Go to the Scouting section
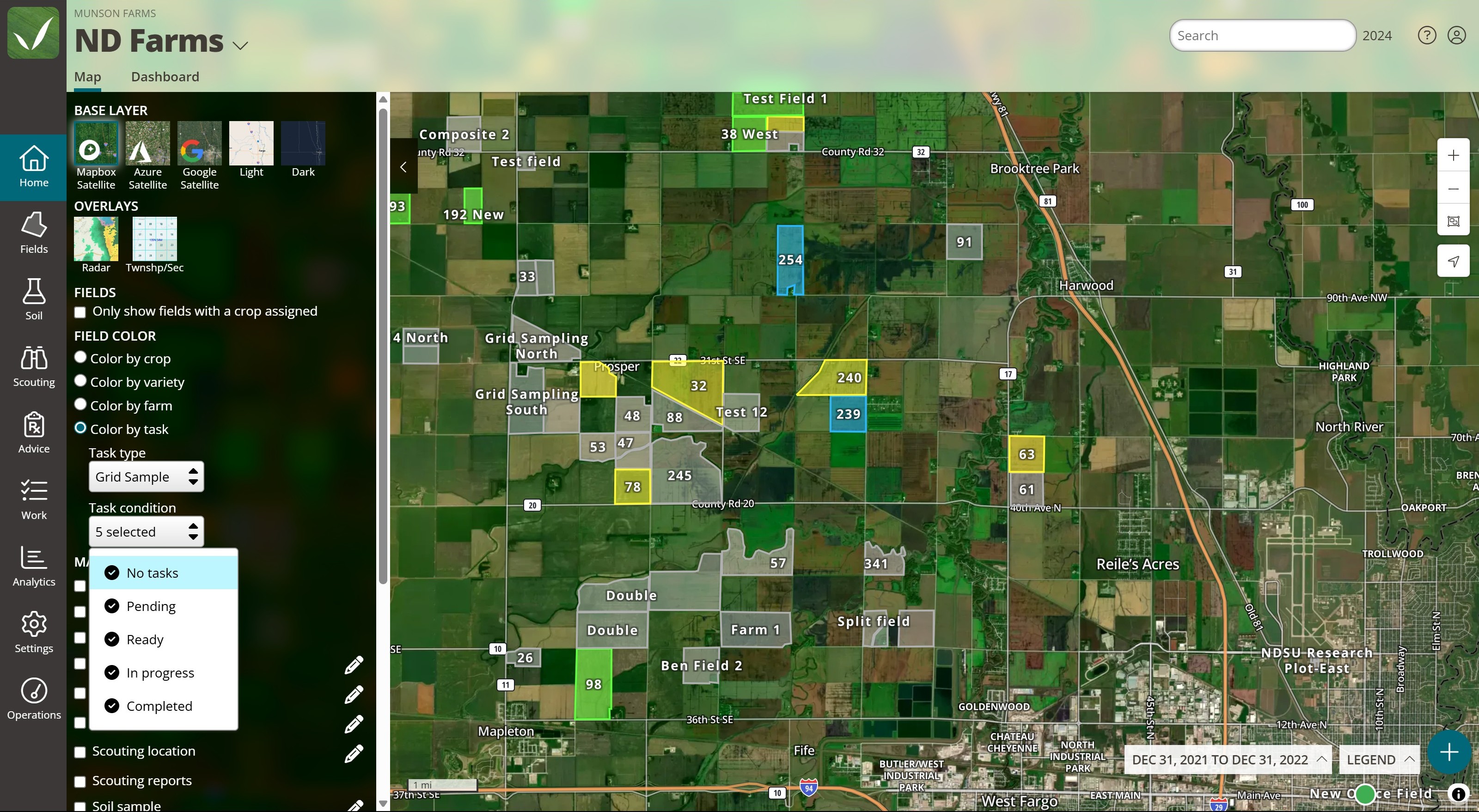Screen dimensions: 1479x812 click(x=34, y=366)
